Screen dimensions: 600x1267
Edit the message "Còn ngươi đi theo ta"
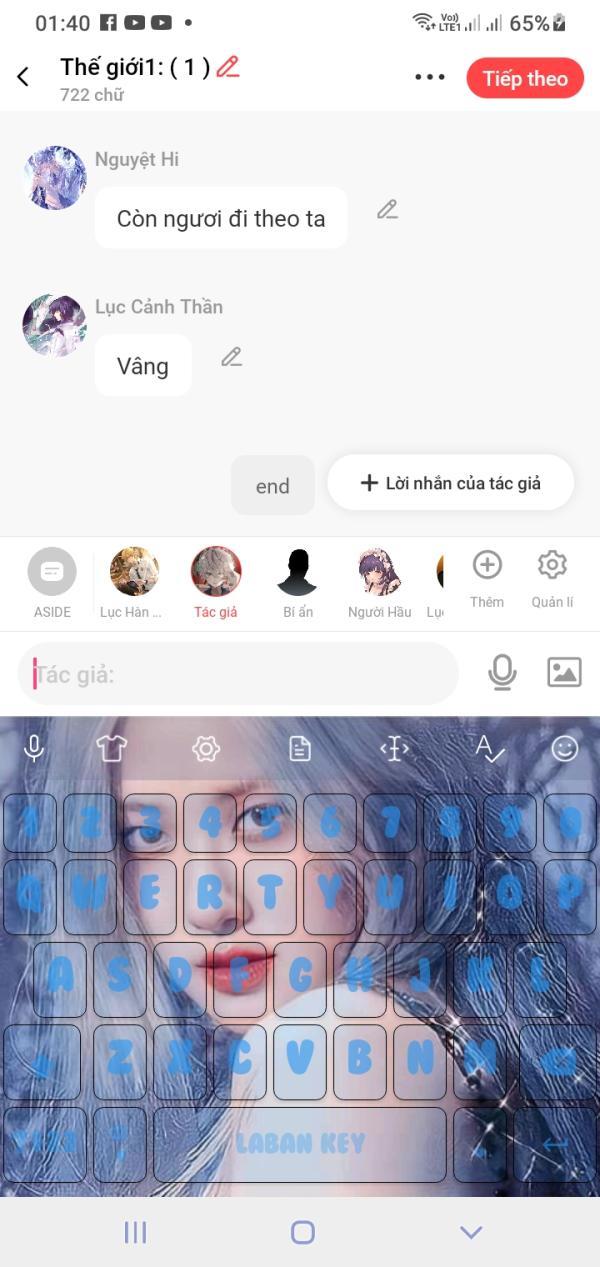388,209
